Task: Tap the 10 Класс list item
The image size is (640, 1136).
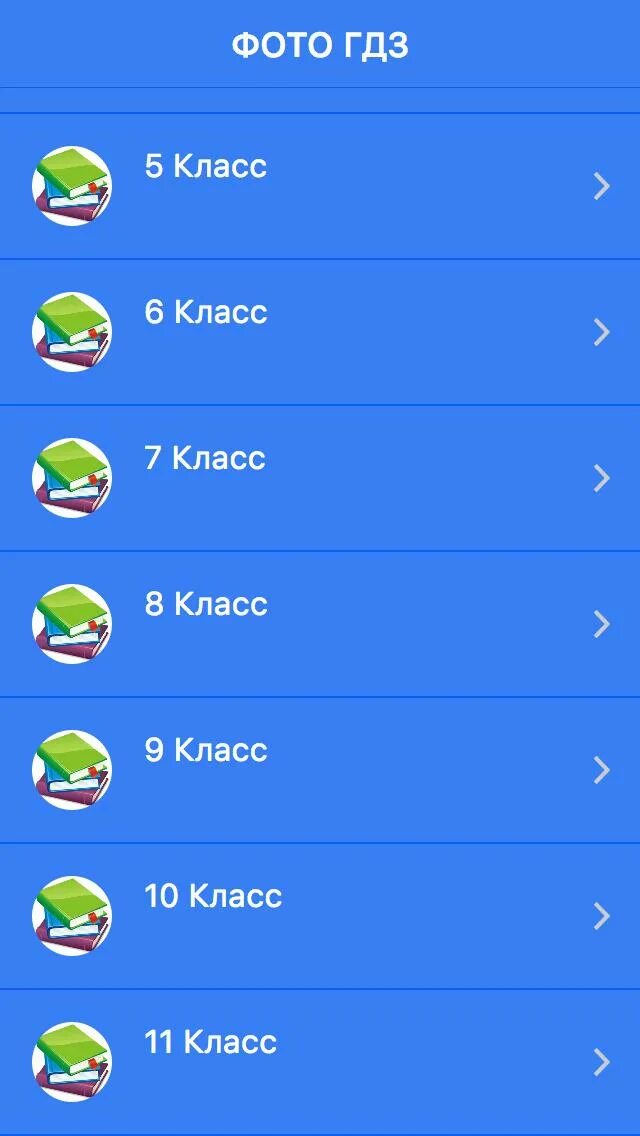Action: click(320, 916)
